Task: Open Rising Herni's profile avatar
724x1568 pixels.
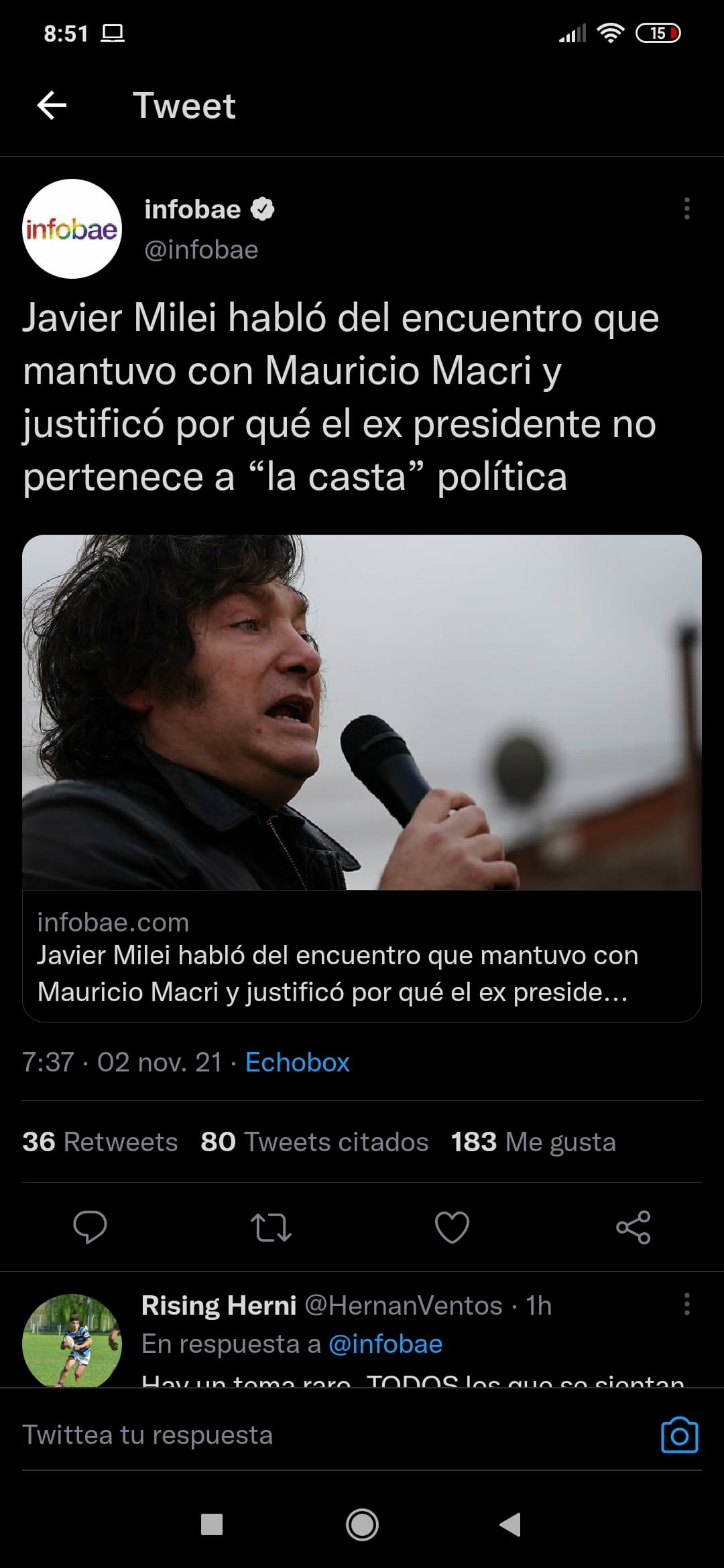Action: (72, 1340)
